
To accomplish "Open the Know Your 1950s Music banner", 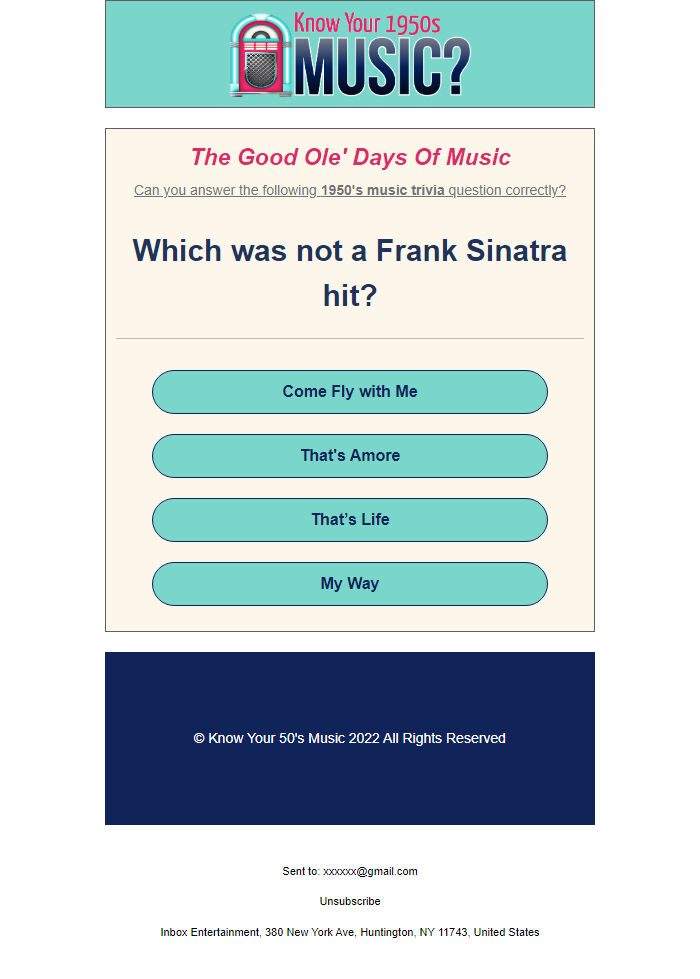I will (x=350, y=55).
